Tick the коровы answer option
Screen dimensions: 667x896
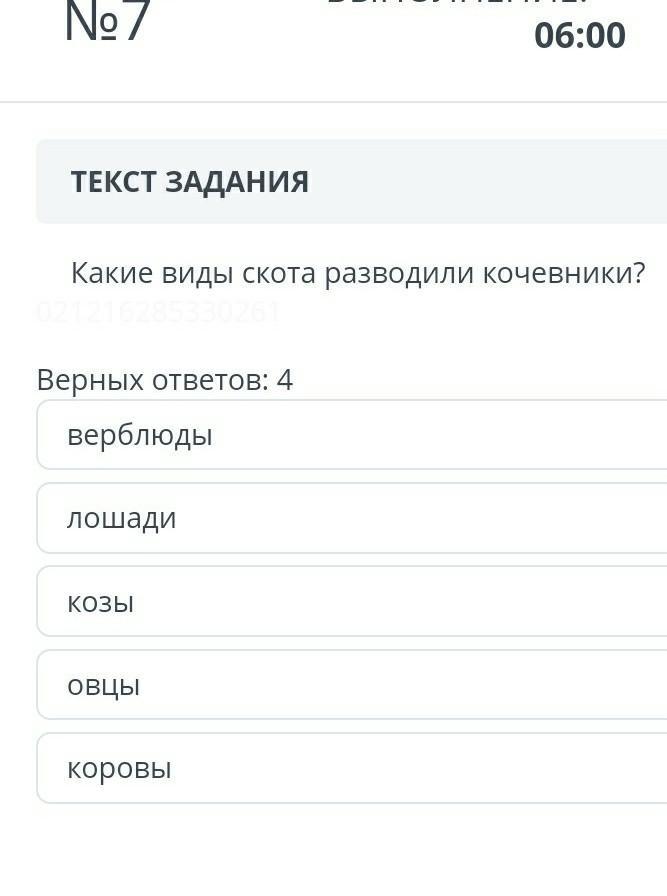pyautogui.click(x=350, y=768)
